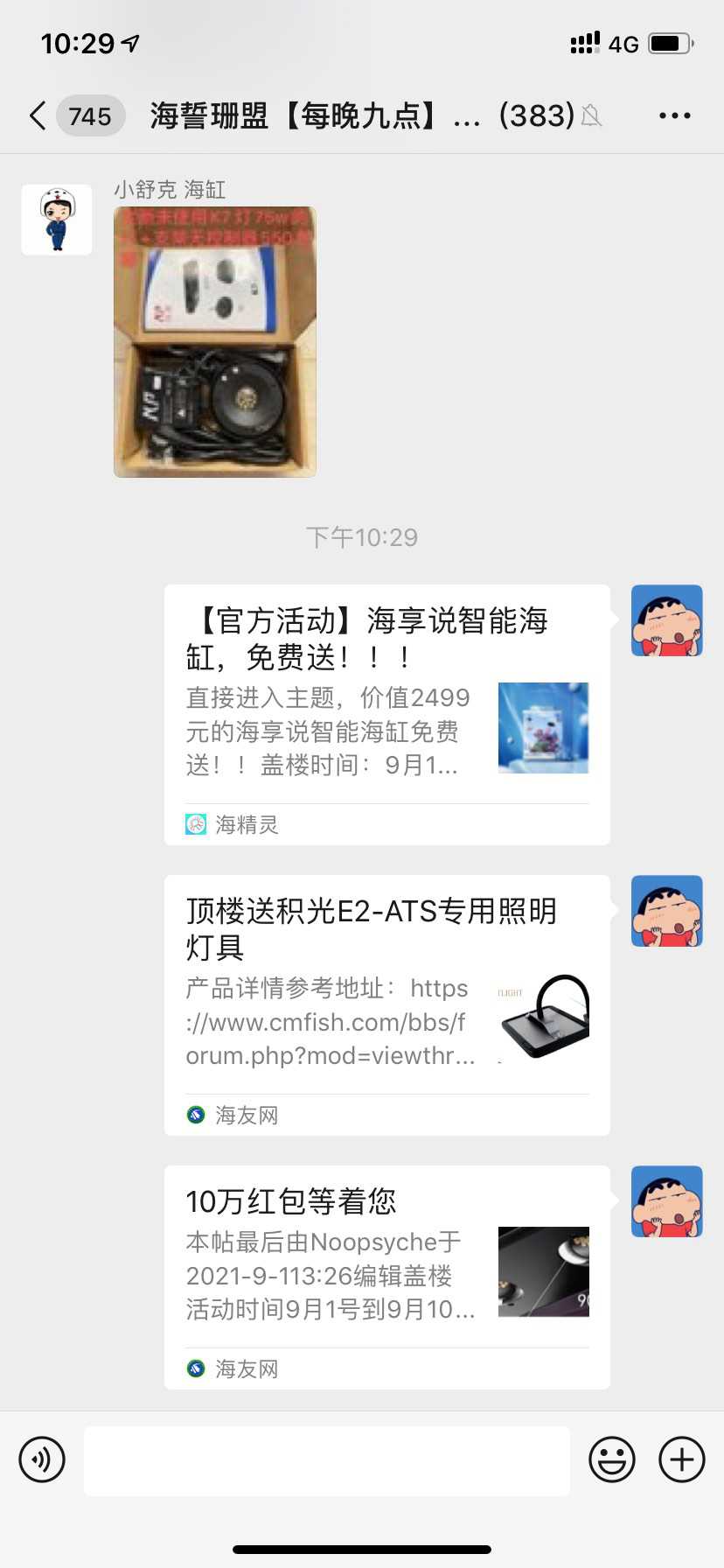Viewport: 724px width, 1568px height.
Task: Open the group chat overflow menu
Action: 674,115
